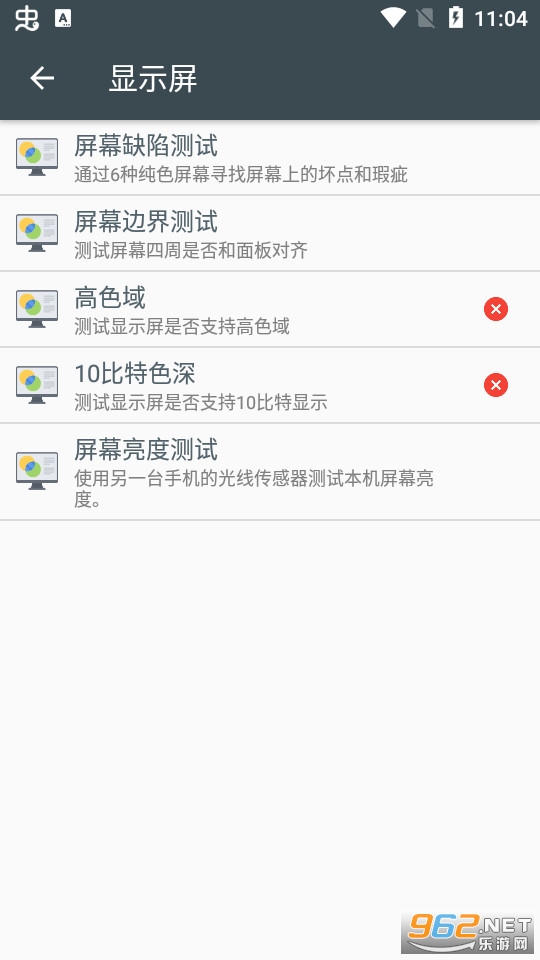
Task: Open the 10比特色深 color depth row
Action: pyautogui.click(x=270, y=385)
